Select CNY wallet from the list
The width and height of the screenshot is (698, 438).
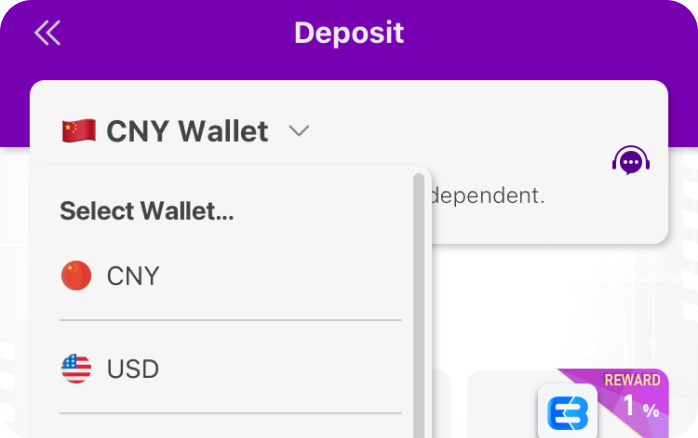click(132, 276)
